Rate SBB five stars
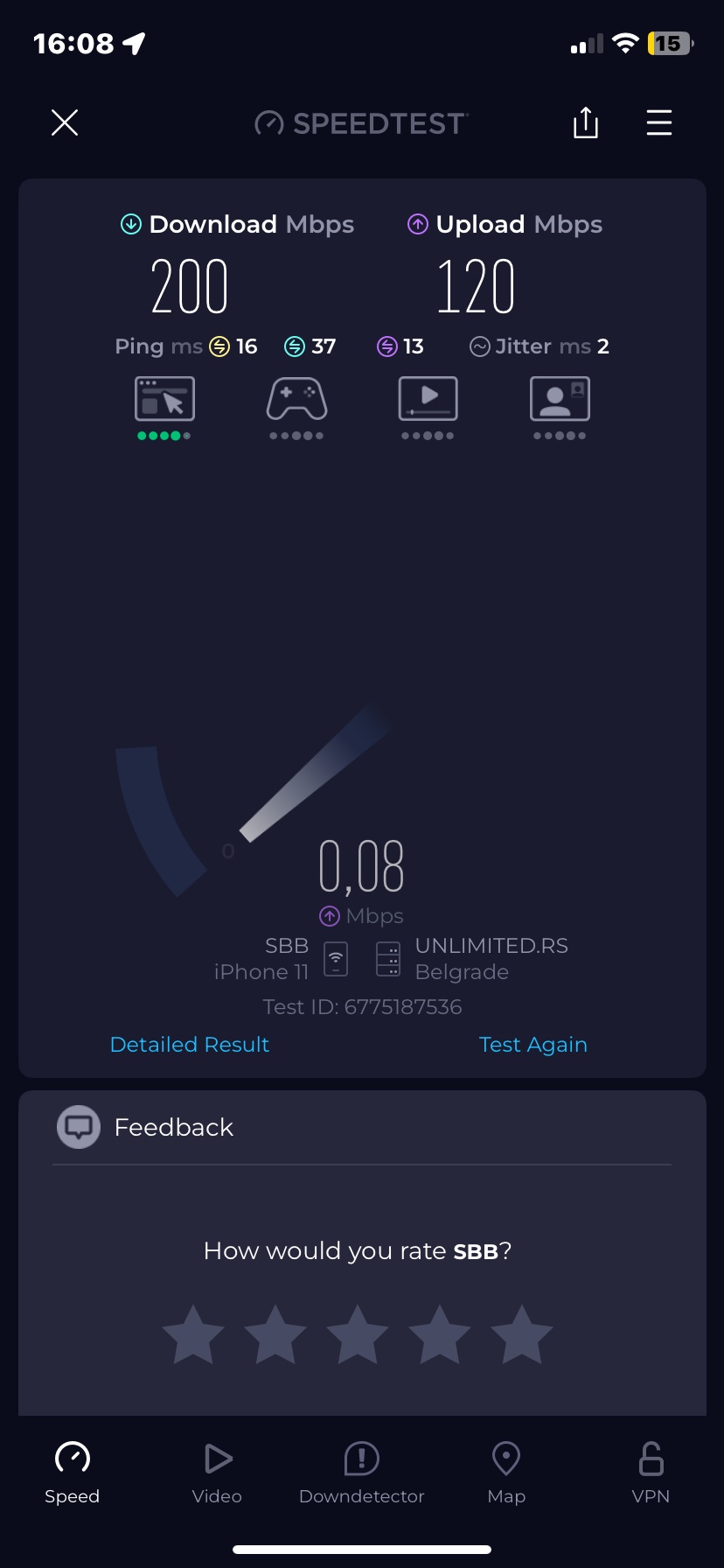 tap(521, 1334)
